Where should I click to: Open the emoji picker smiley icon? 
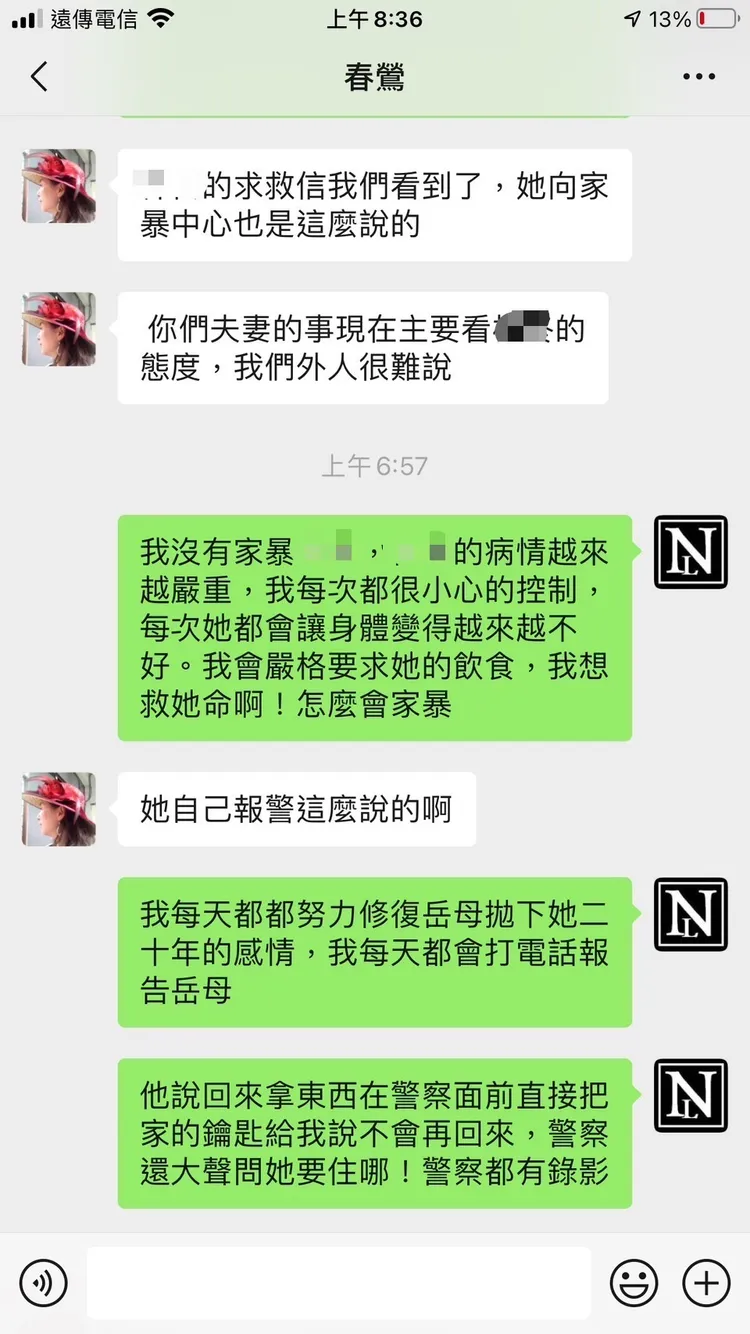pyautogui.click(x=636, y=1282)
